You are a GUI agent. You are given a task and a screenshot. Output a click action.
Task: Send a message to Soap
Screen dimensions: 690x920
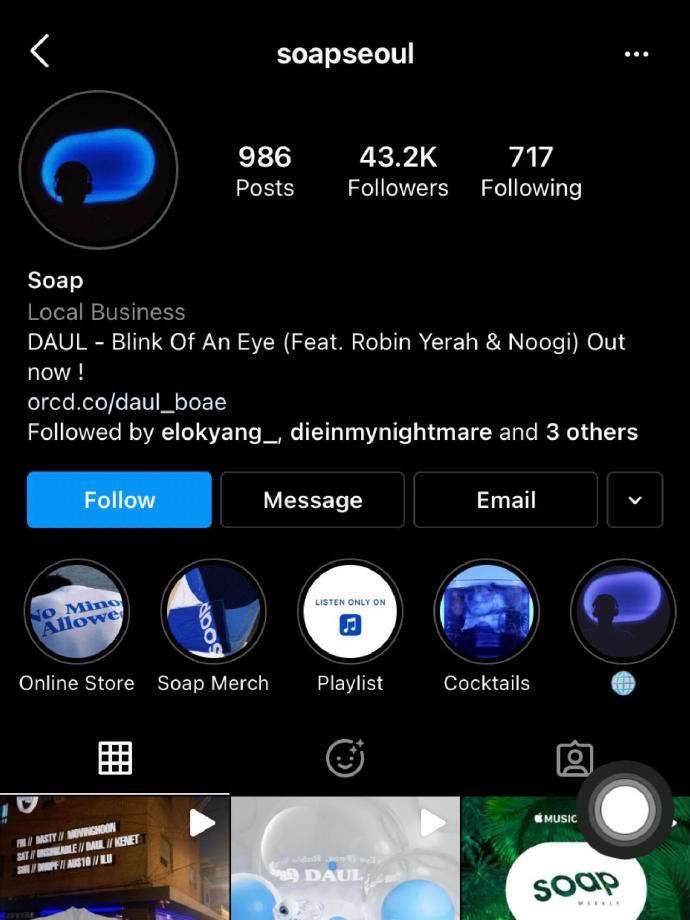[x=312, y=500]
